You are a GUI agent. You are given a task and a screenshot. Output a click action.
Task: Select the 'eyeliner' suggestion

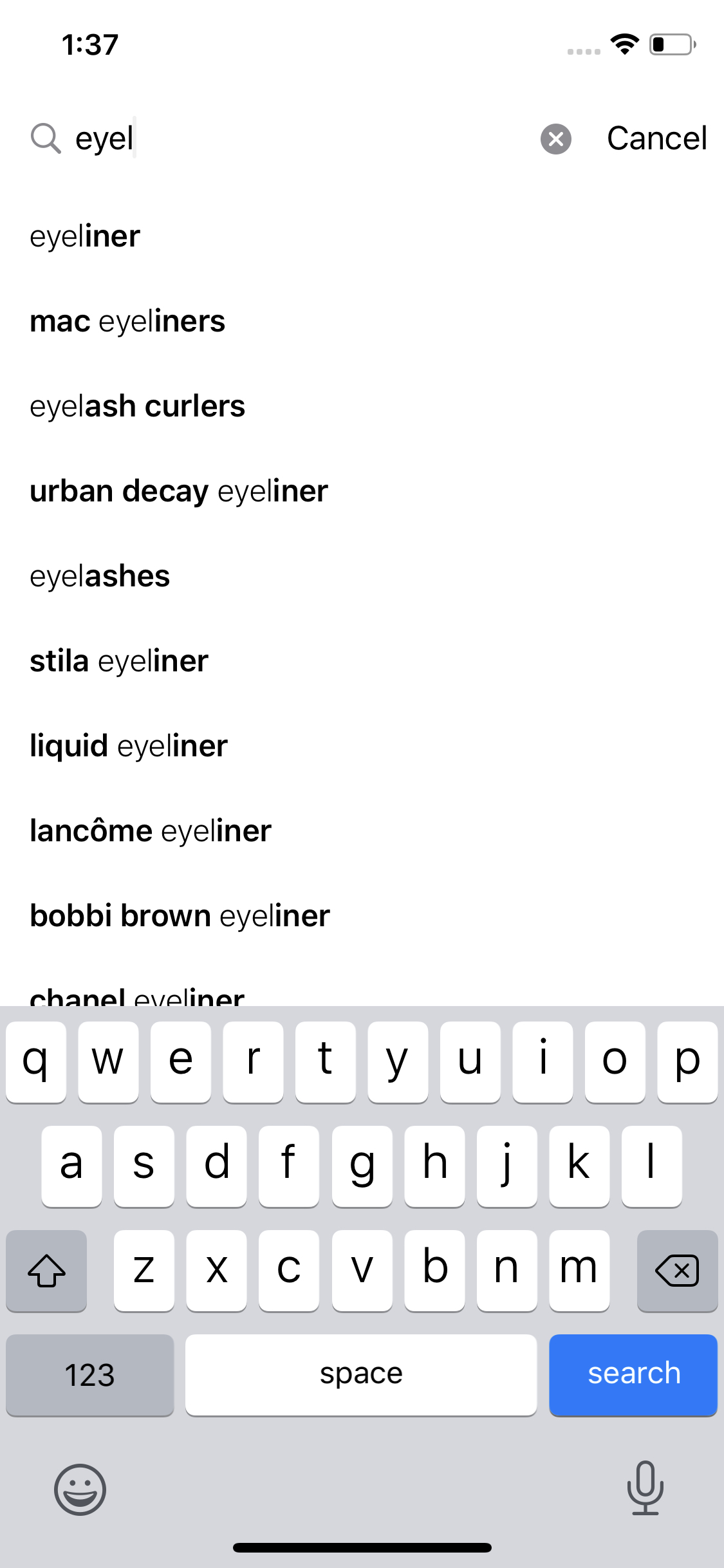[84, 236]
